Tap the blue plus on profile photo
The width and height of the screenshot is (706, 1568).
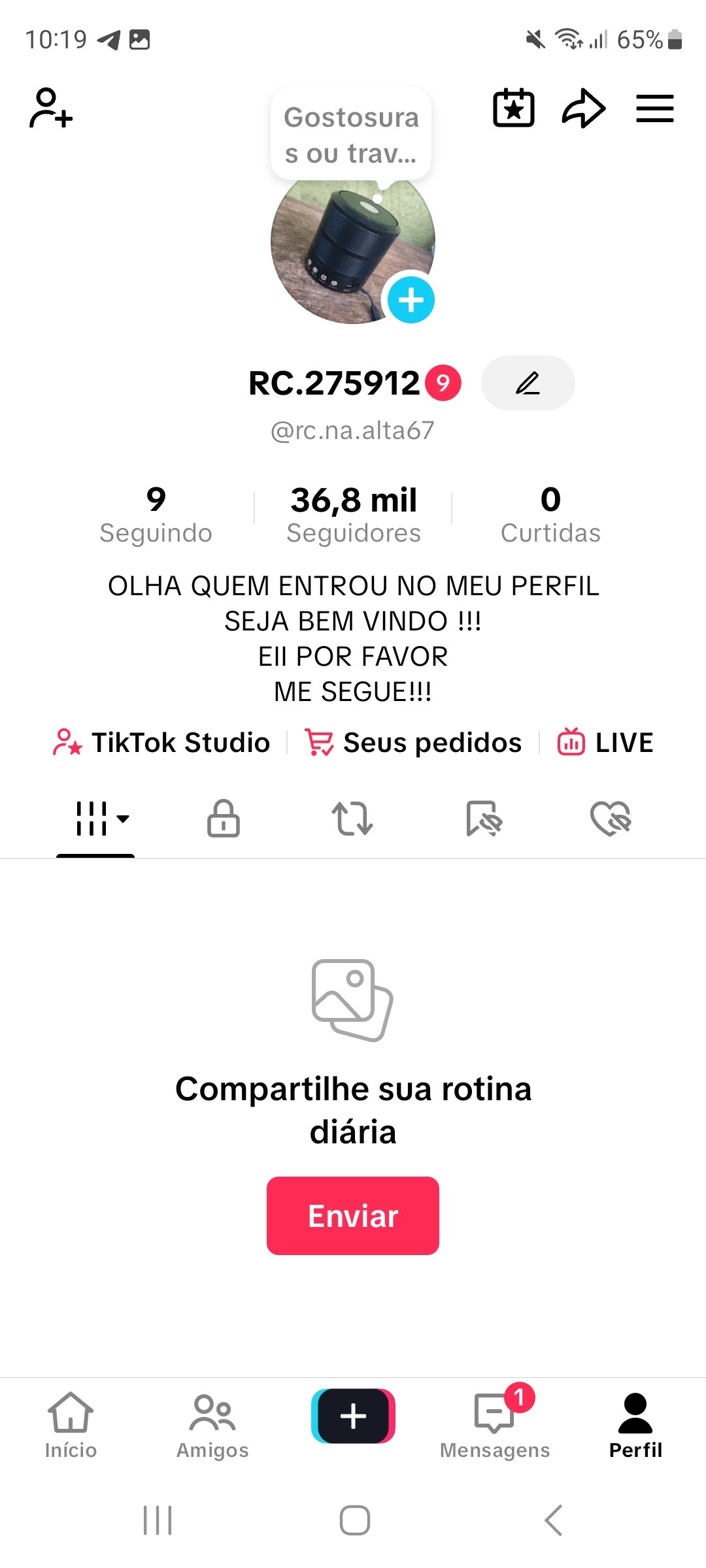411,300
